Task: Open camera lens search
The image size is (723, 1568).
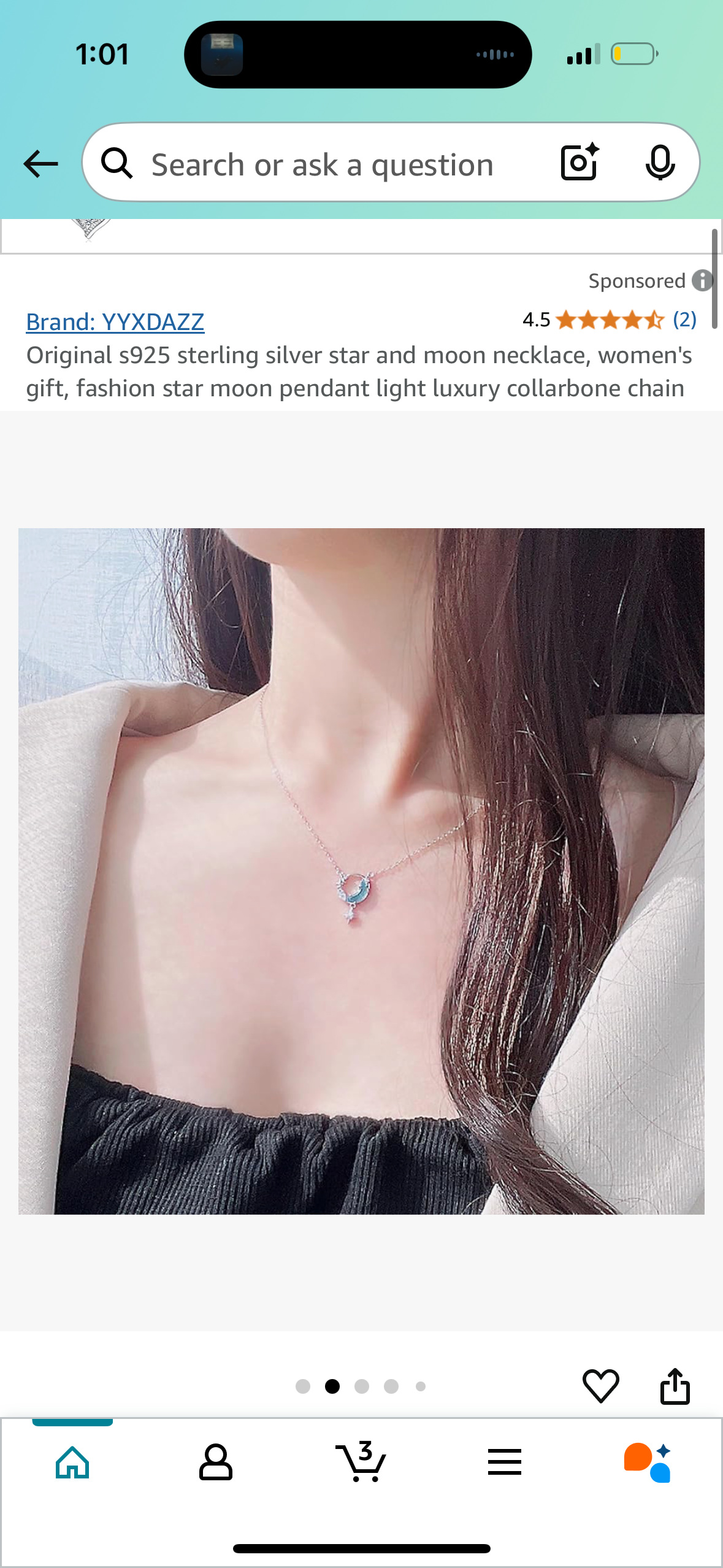Action: (x=579, y=163)
